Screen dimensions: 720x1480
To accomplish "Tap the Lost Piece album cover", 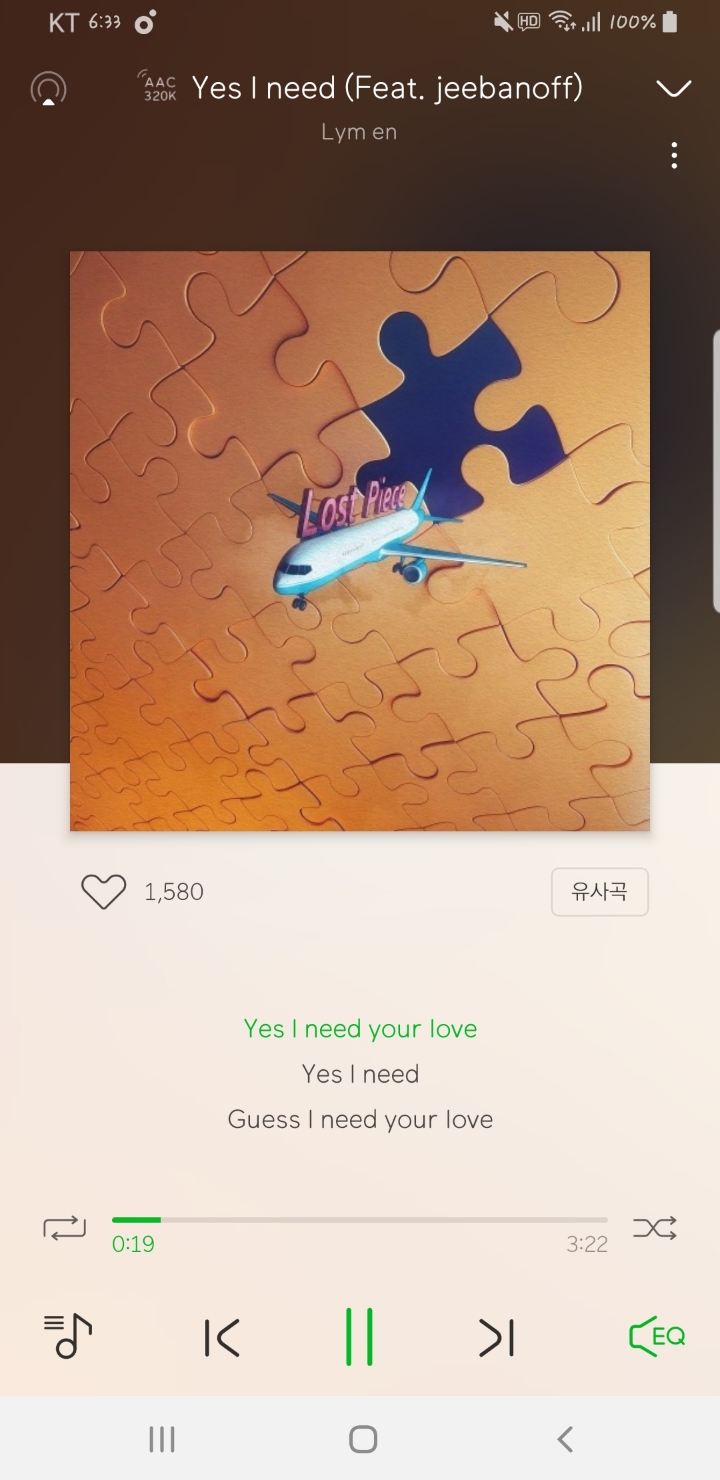I will (x=360, y=540).
